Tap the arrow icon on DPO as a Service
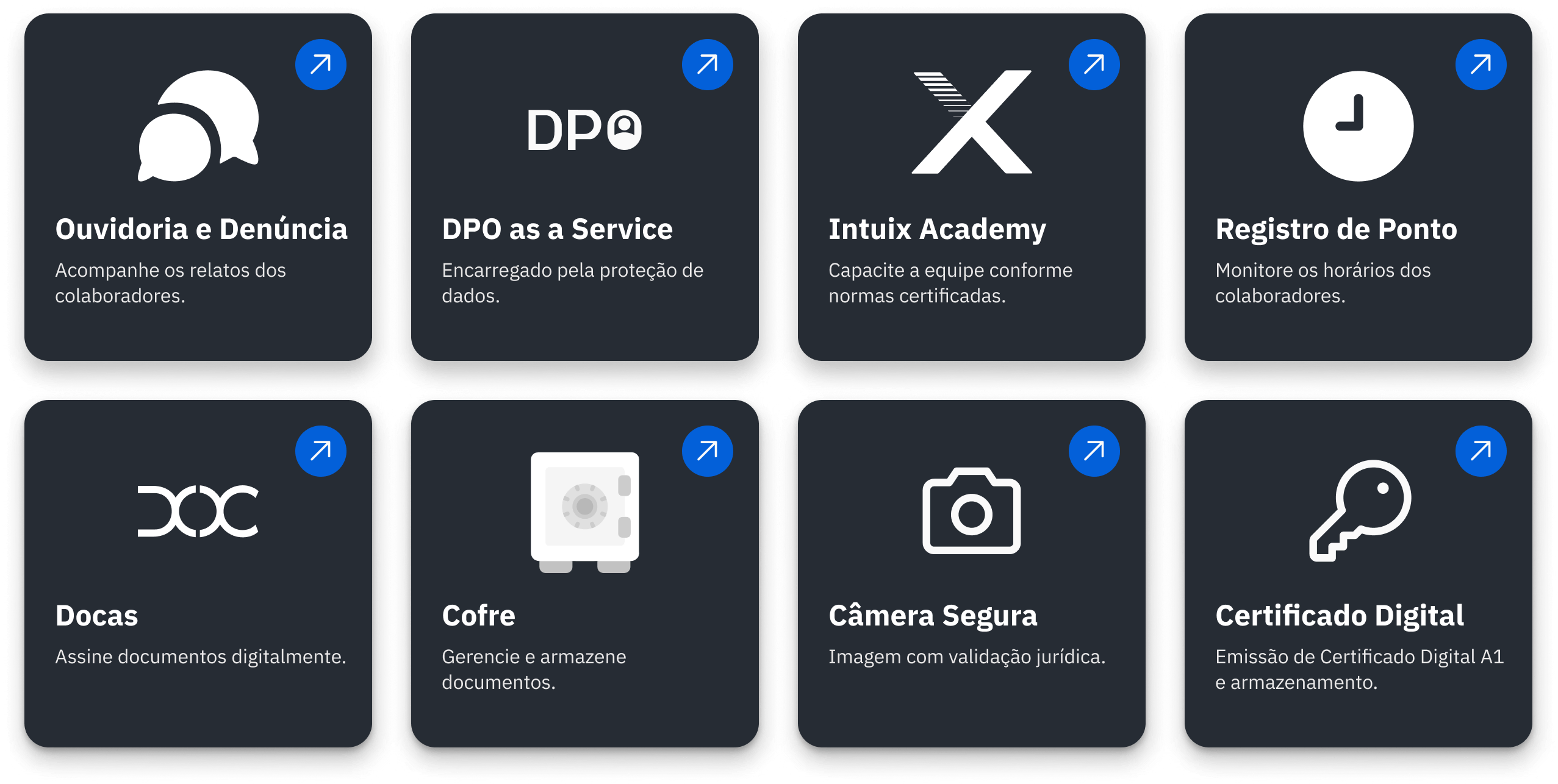The width and height of the screenshot is (1558, 784). (708, 65)
